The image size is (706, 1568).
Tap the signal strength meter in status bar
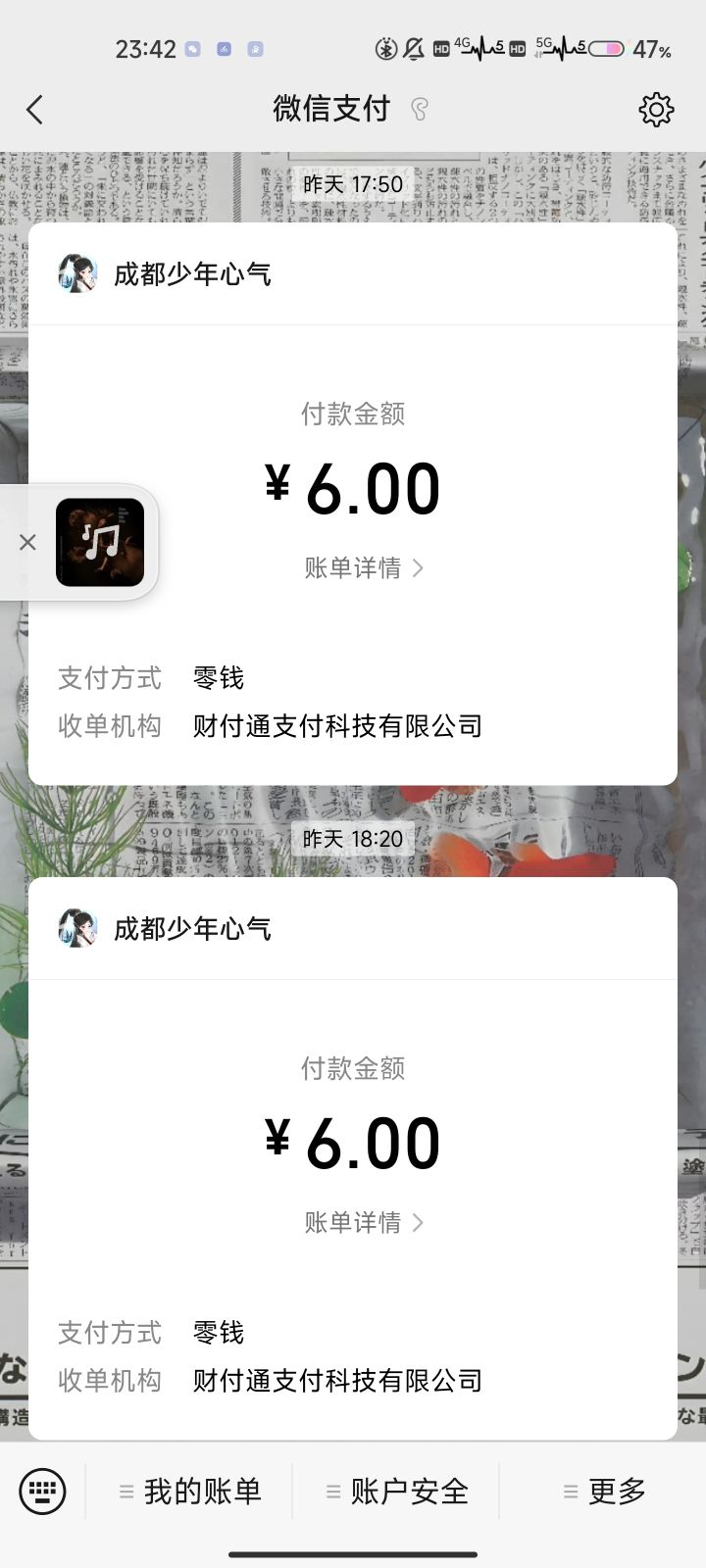tap(483, 47)
